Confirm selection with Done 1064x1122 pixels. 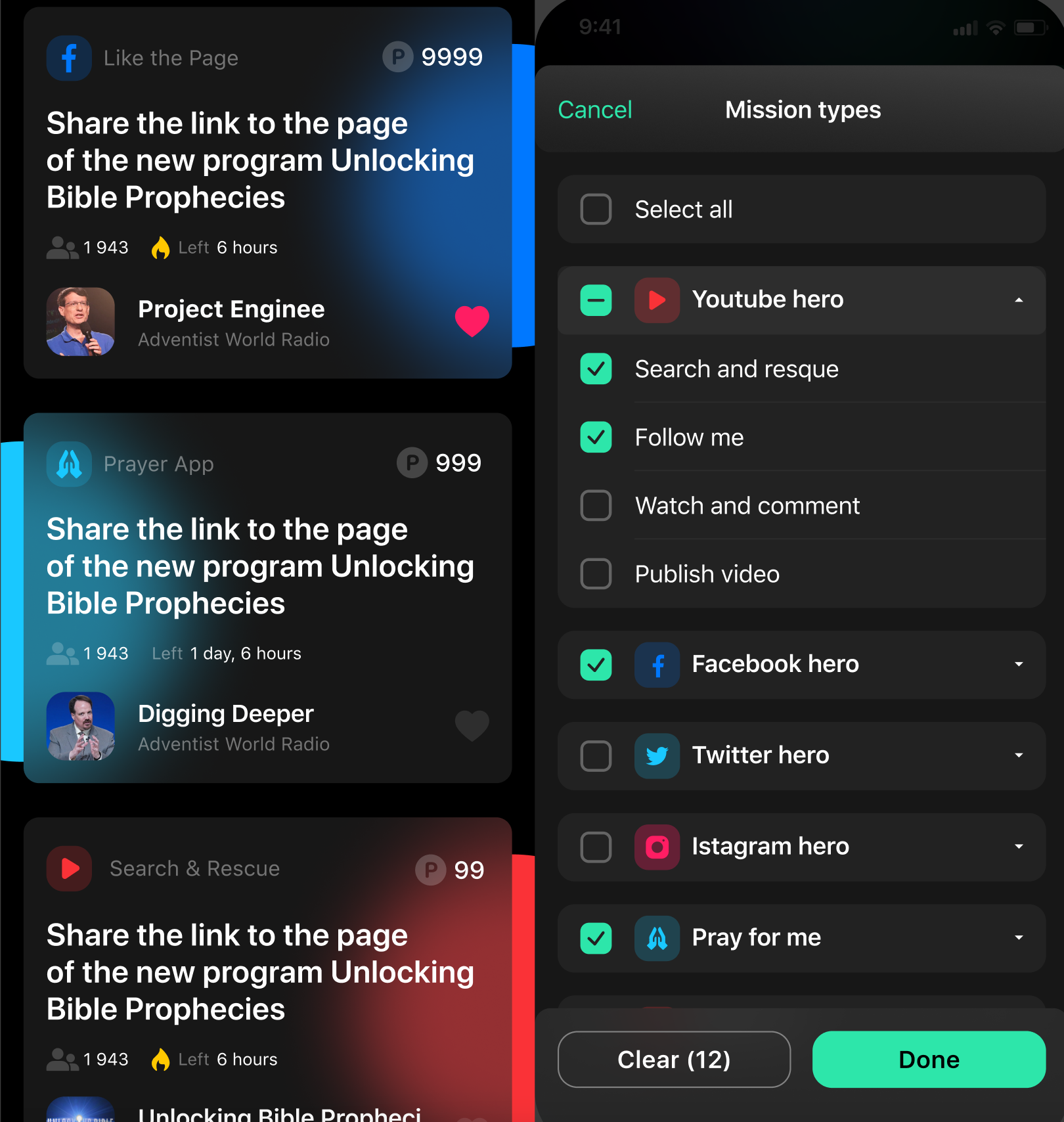point(929,1060)
